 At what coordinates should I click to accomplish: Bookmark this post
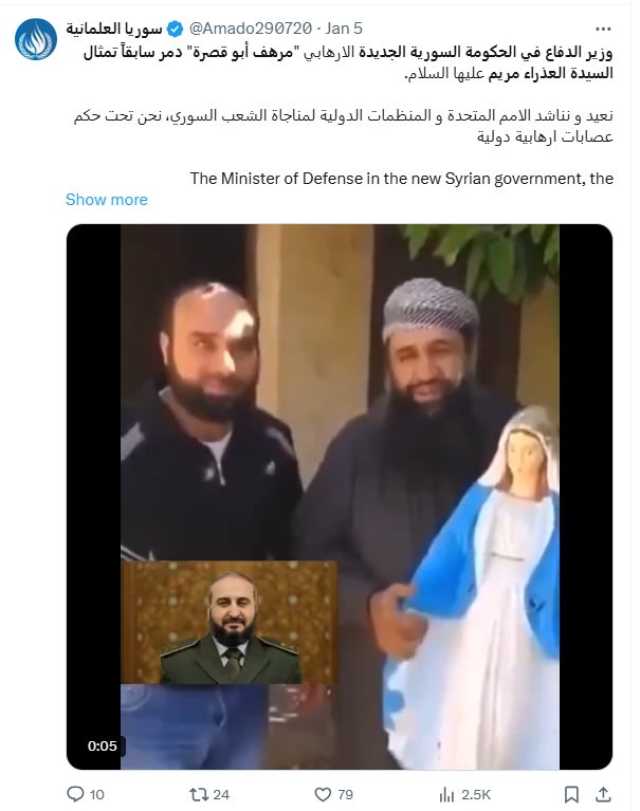point(571,794)
